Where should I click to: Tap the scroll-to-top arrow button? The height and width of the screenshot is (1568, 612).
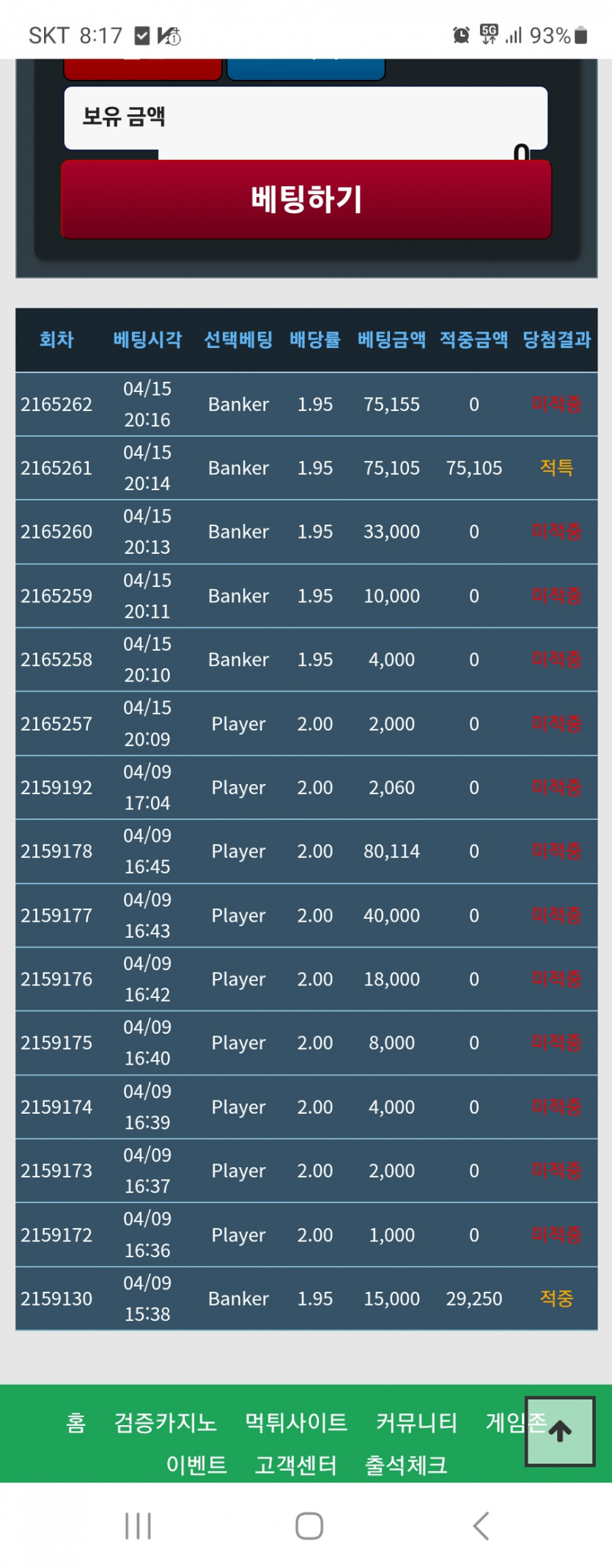(x=560, y=1431)
